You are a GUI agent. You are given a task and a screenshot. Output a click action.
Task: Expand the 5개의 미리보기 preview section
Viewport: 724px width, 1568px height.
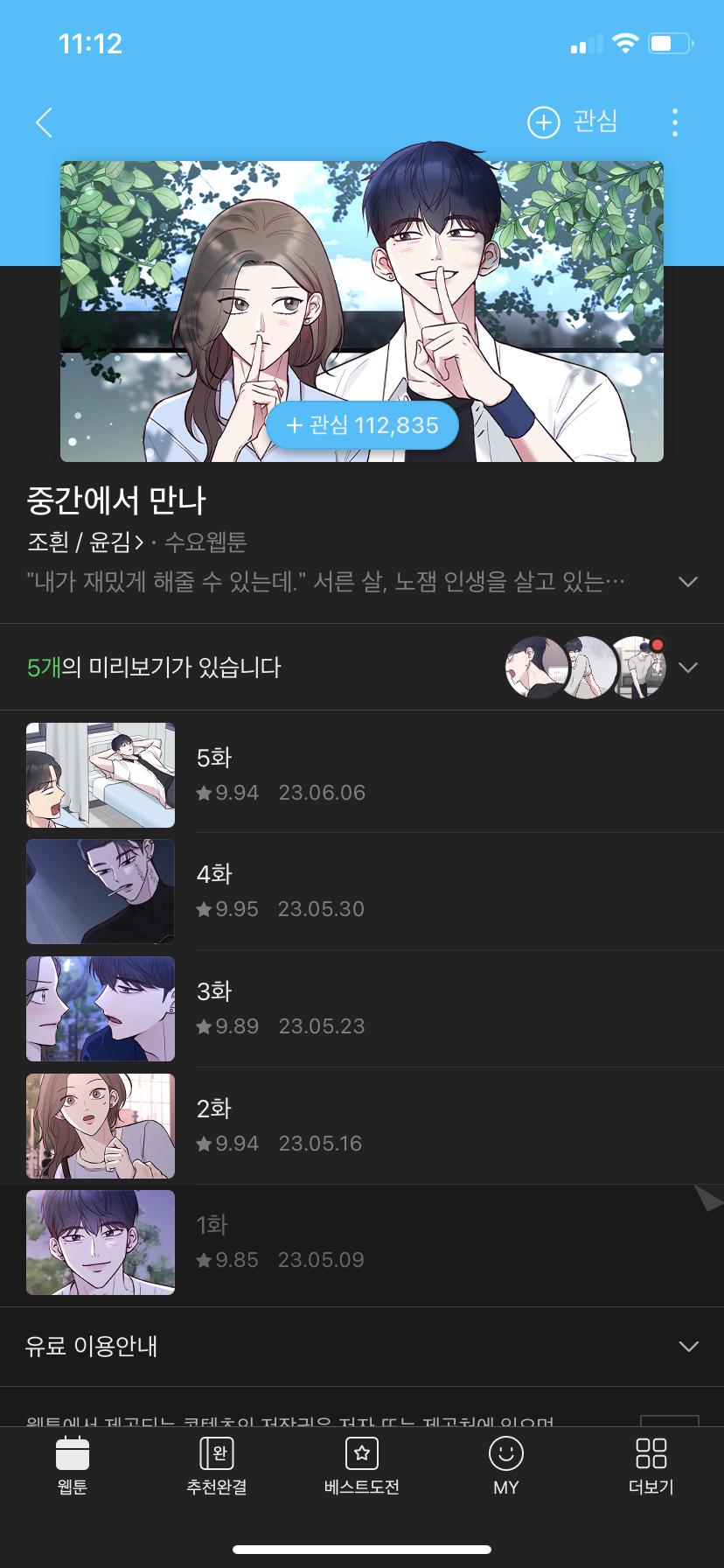point(688,668)
